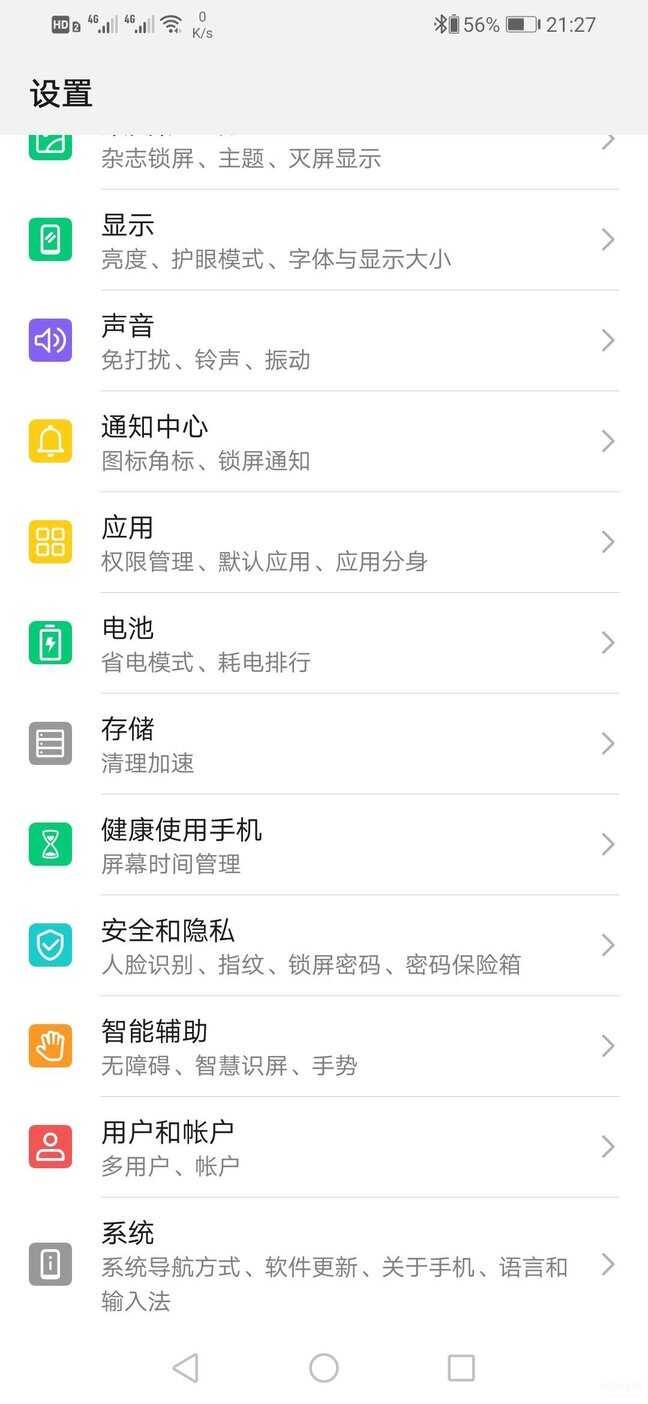This screenshot has width=648, height=1404.
Task: Tap the system back button
Action: 185,1367
